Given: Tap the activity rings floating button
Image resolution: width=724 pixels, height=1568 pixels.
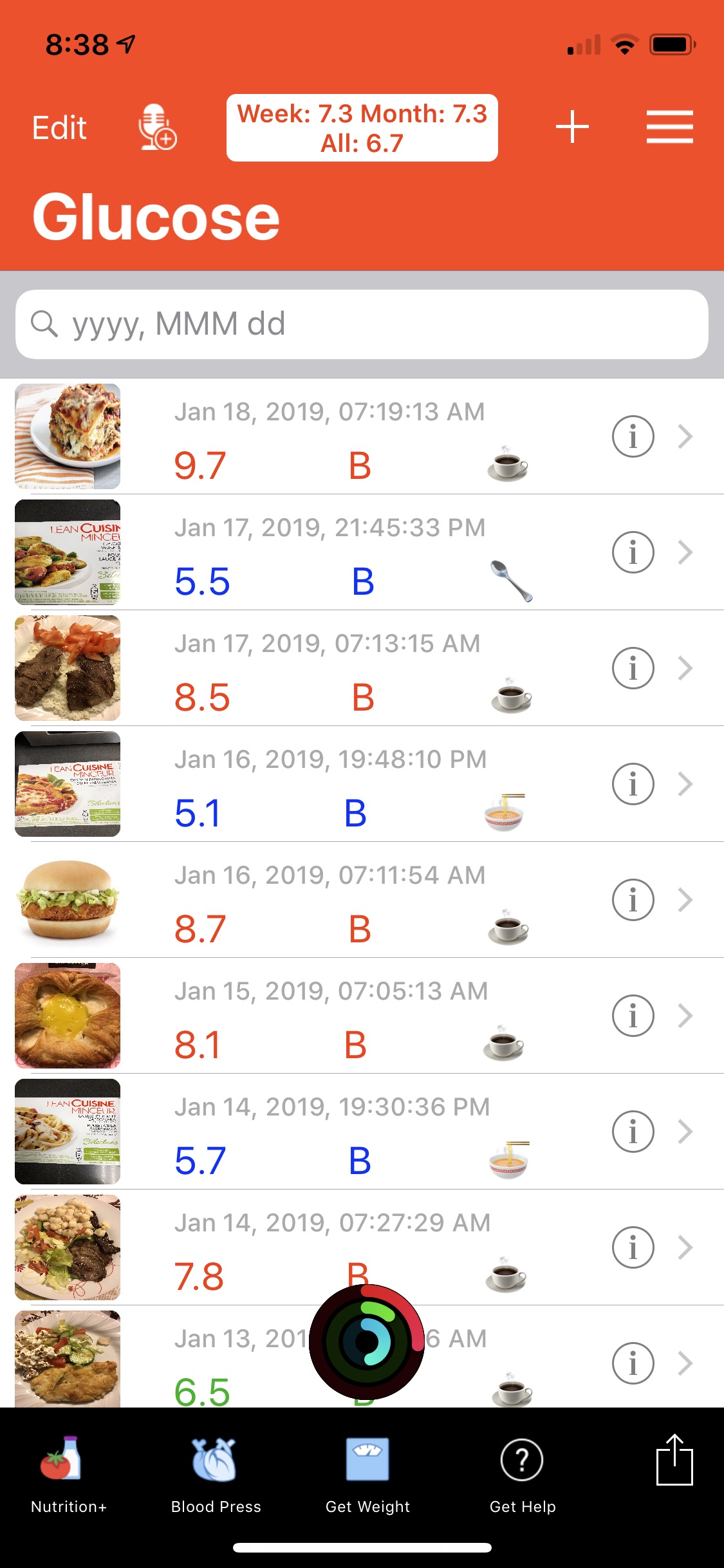Looking at the screenshot, I should [x=367, y=1341].
